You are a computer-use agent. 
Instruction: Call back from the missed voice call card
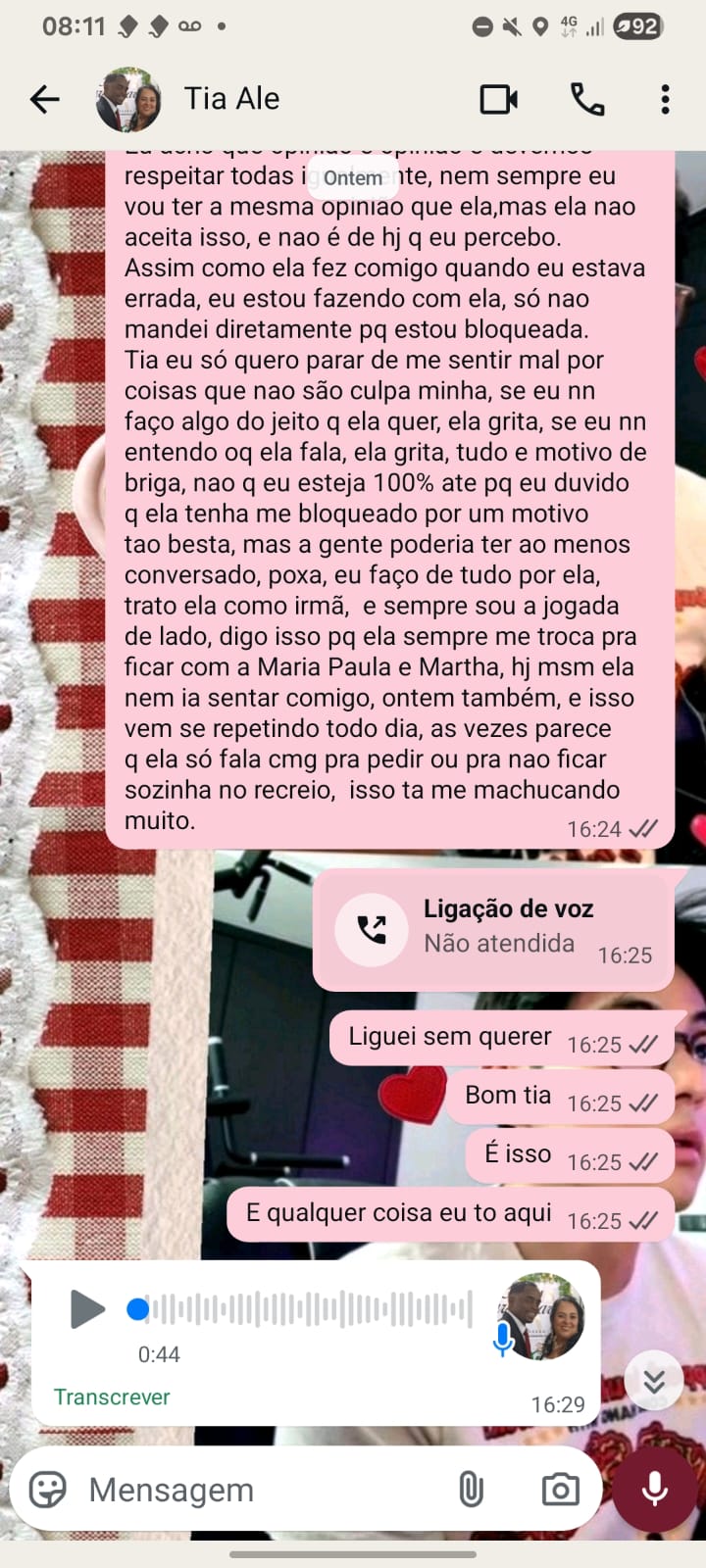372,928
